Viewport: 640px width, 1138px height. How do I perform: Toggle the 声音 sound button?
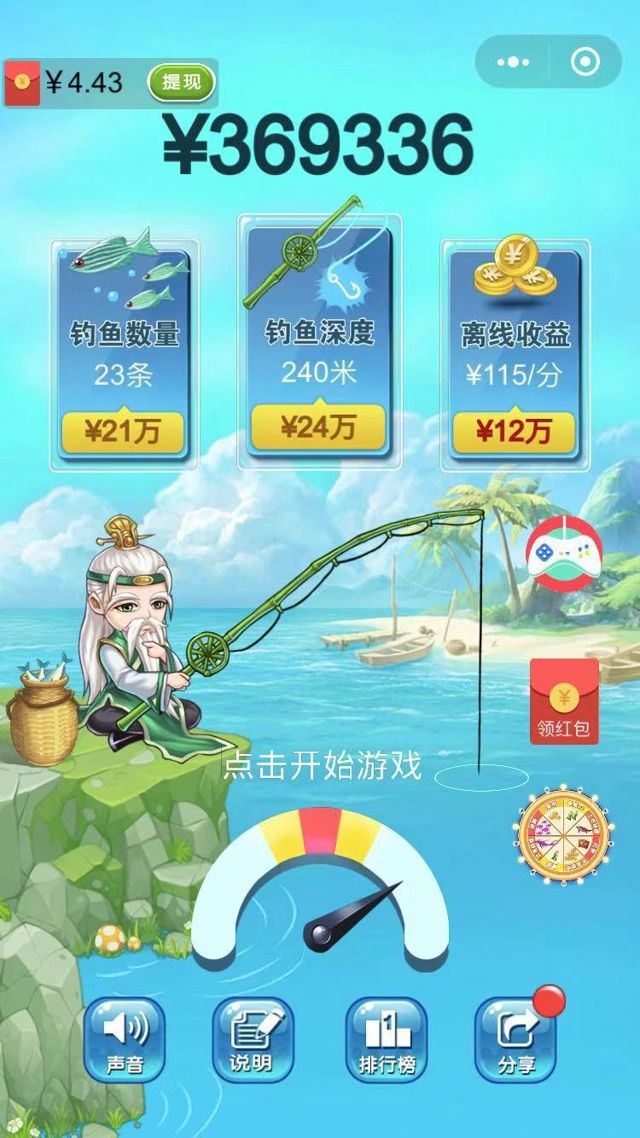click(x=124, y=1040)
